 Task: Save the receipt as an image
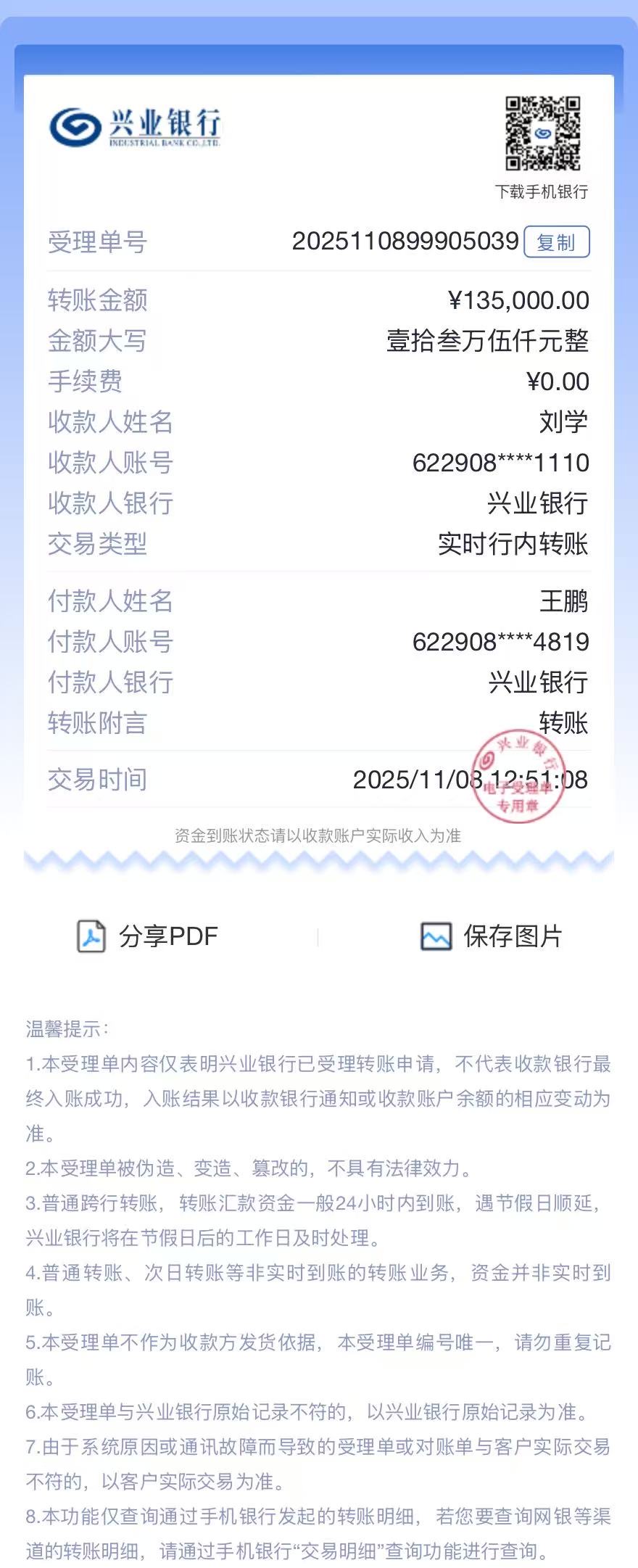492,936
